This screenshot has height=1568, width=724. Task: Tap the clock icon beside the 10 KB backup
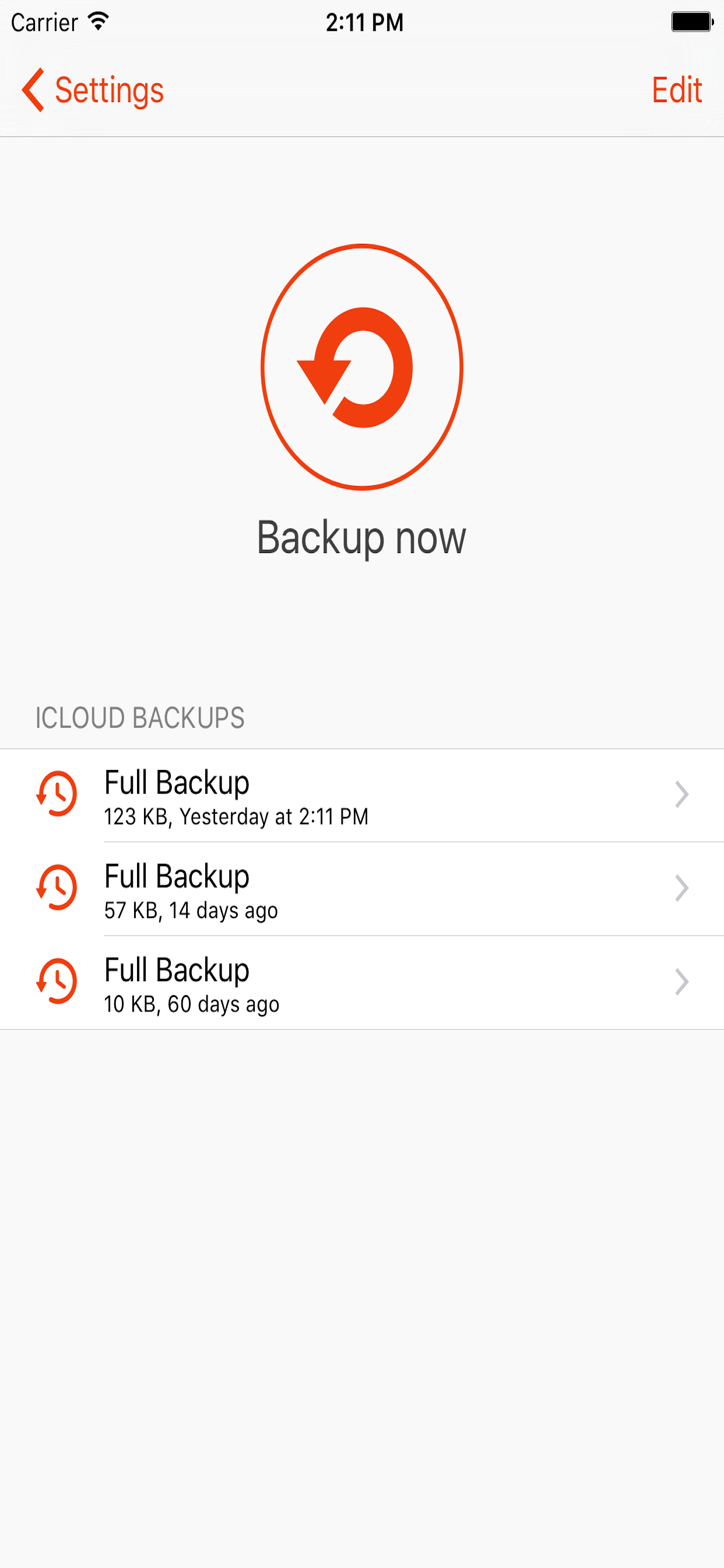[55, 981]
